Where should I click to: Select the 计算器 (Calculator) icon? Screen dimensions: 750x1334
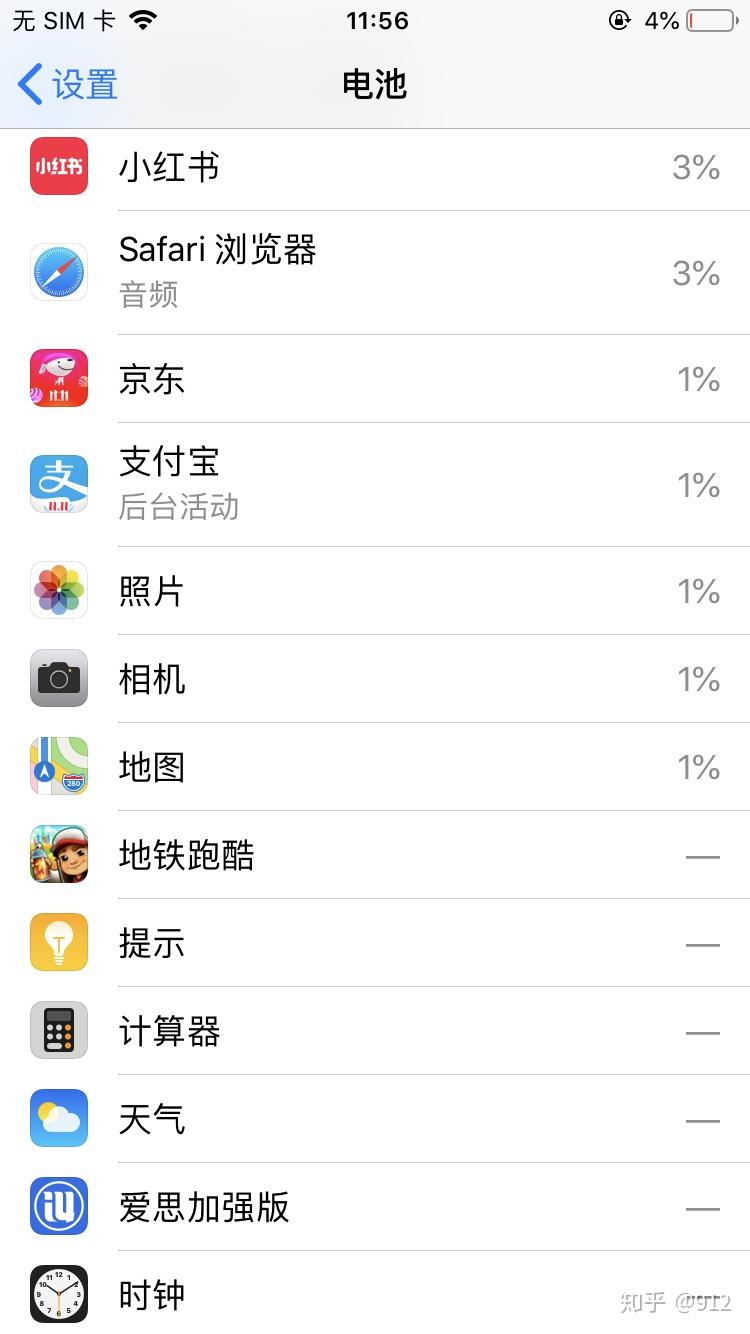[x=58, y=1031]
